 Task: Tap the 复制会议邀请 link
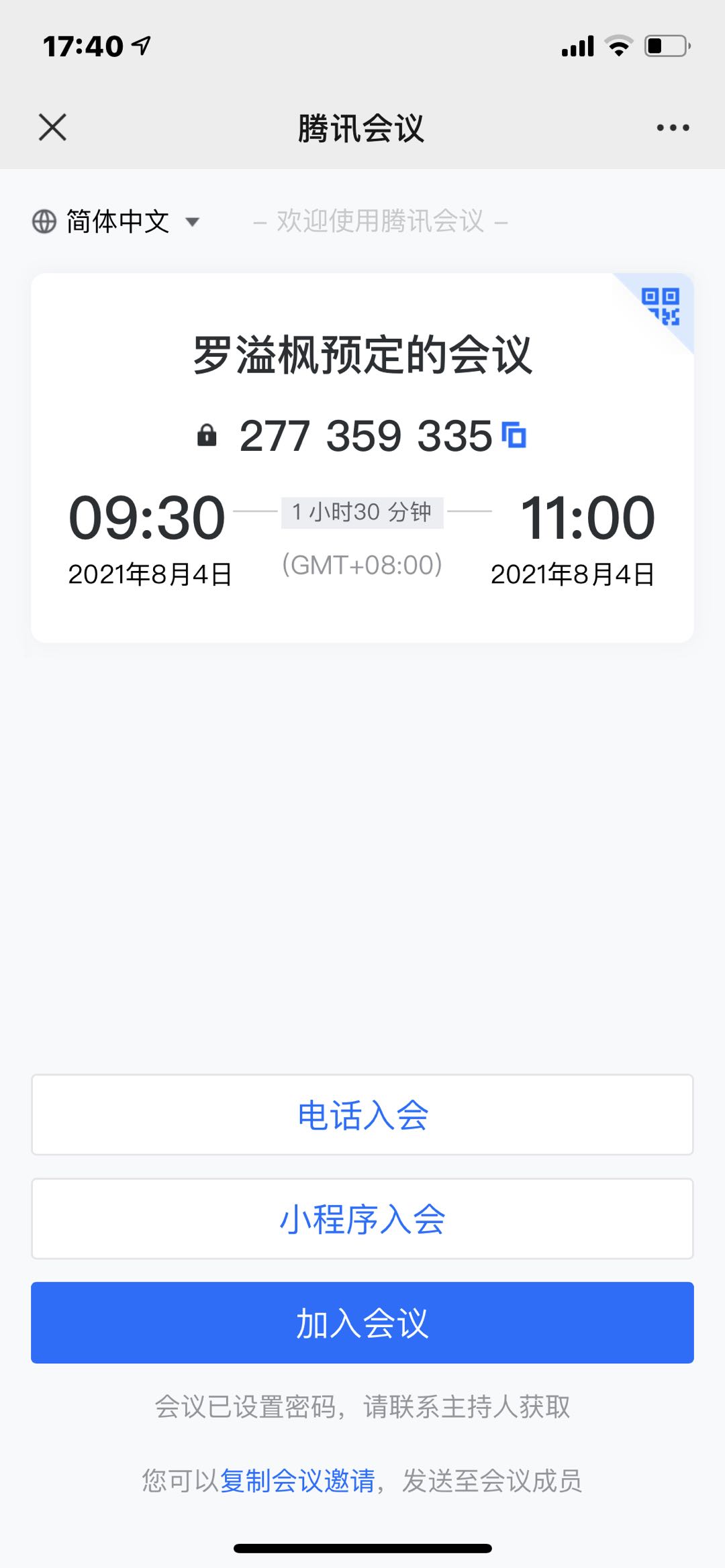tap(297, 1481)
